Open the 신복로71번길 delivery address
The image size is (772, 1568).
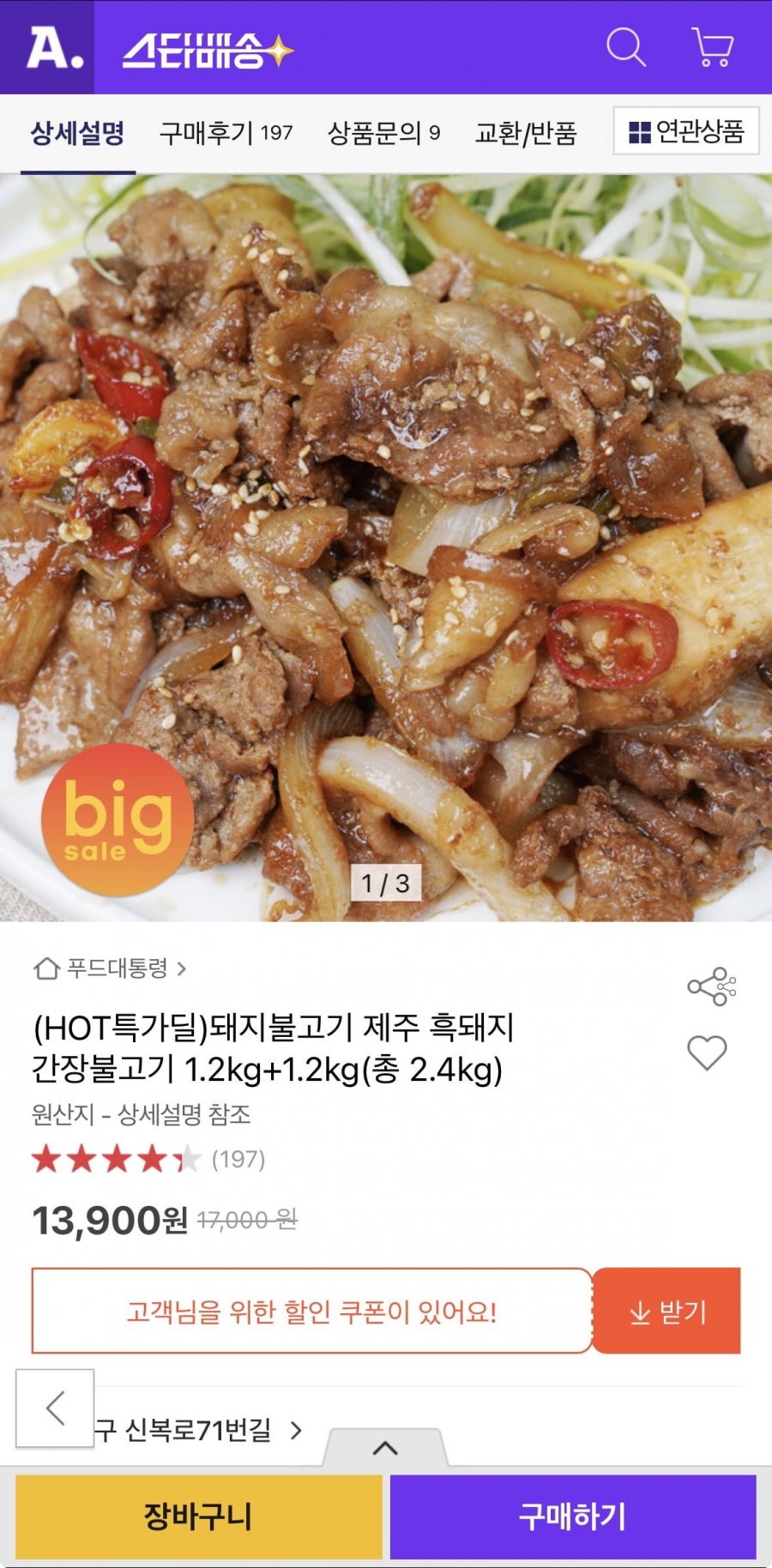(199, 1430)
